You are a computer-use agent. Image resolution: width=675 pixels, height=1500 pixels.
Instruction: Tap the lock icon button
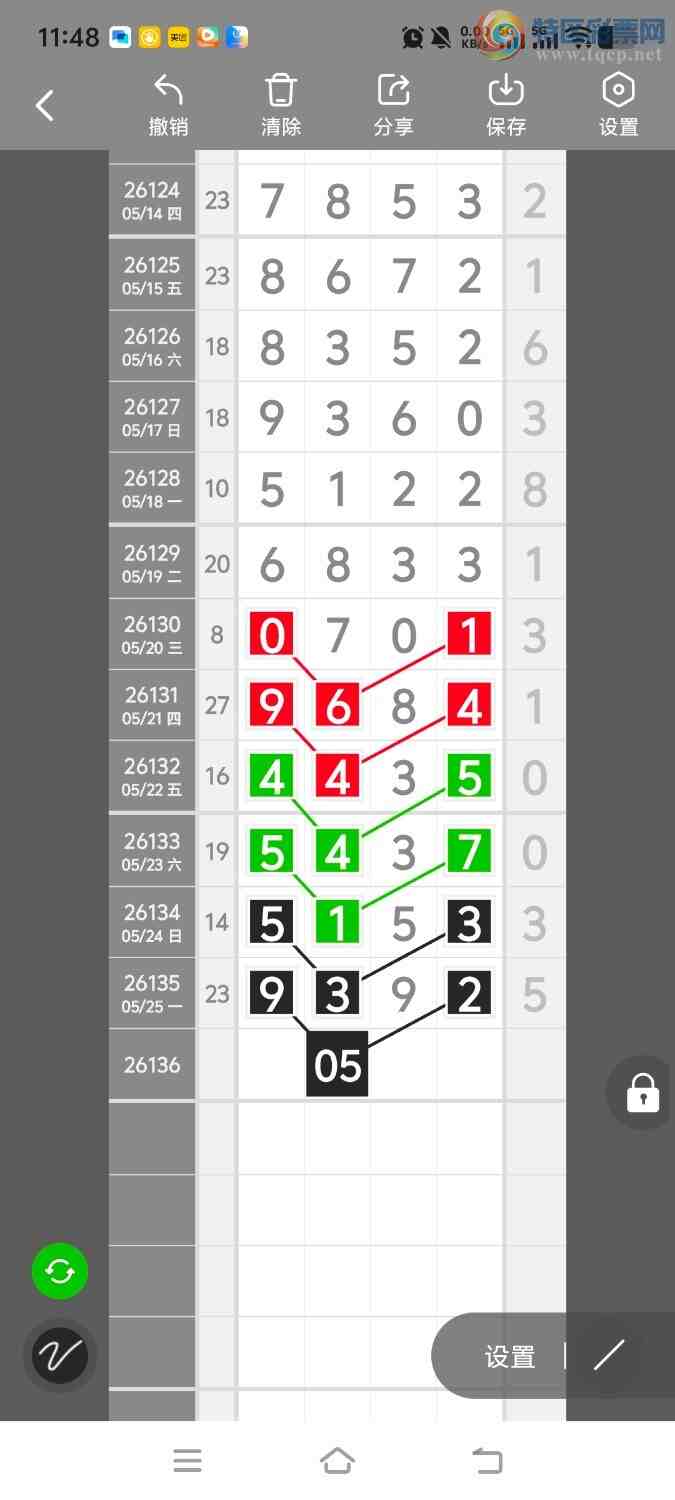(x=642, y=1093)
